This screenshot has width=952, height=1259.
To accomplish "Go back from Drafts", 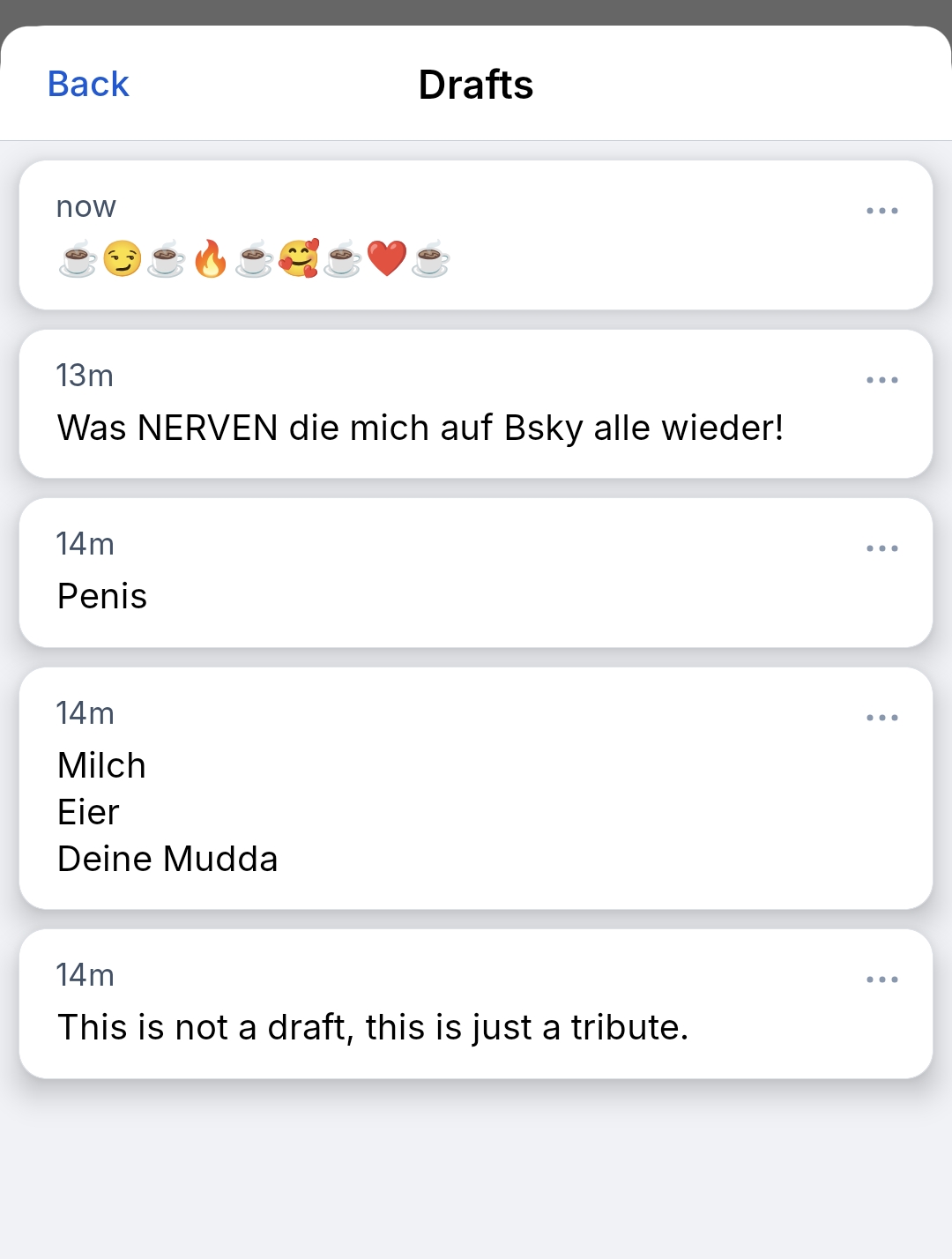I will click(x=88, y=85).
